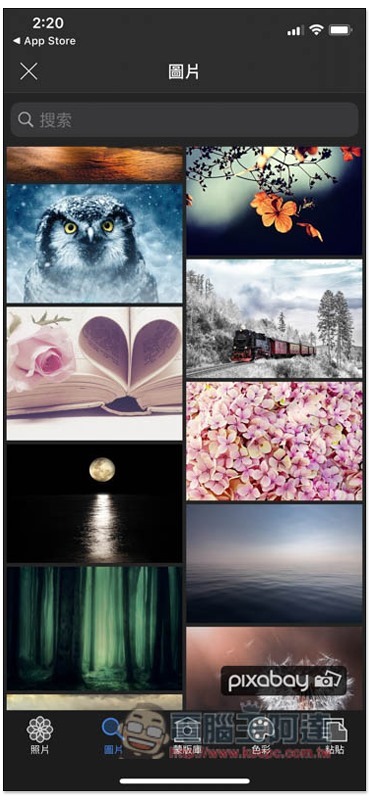Choose the orange flowers on branch image

click(274, 201)
